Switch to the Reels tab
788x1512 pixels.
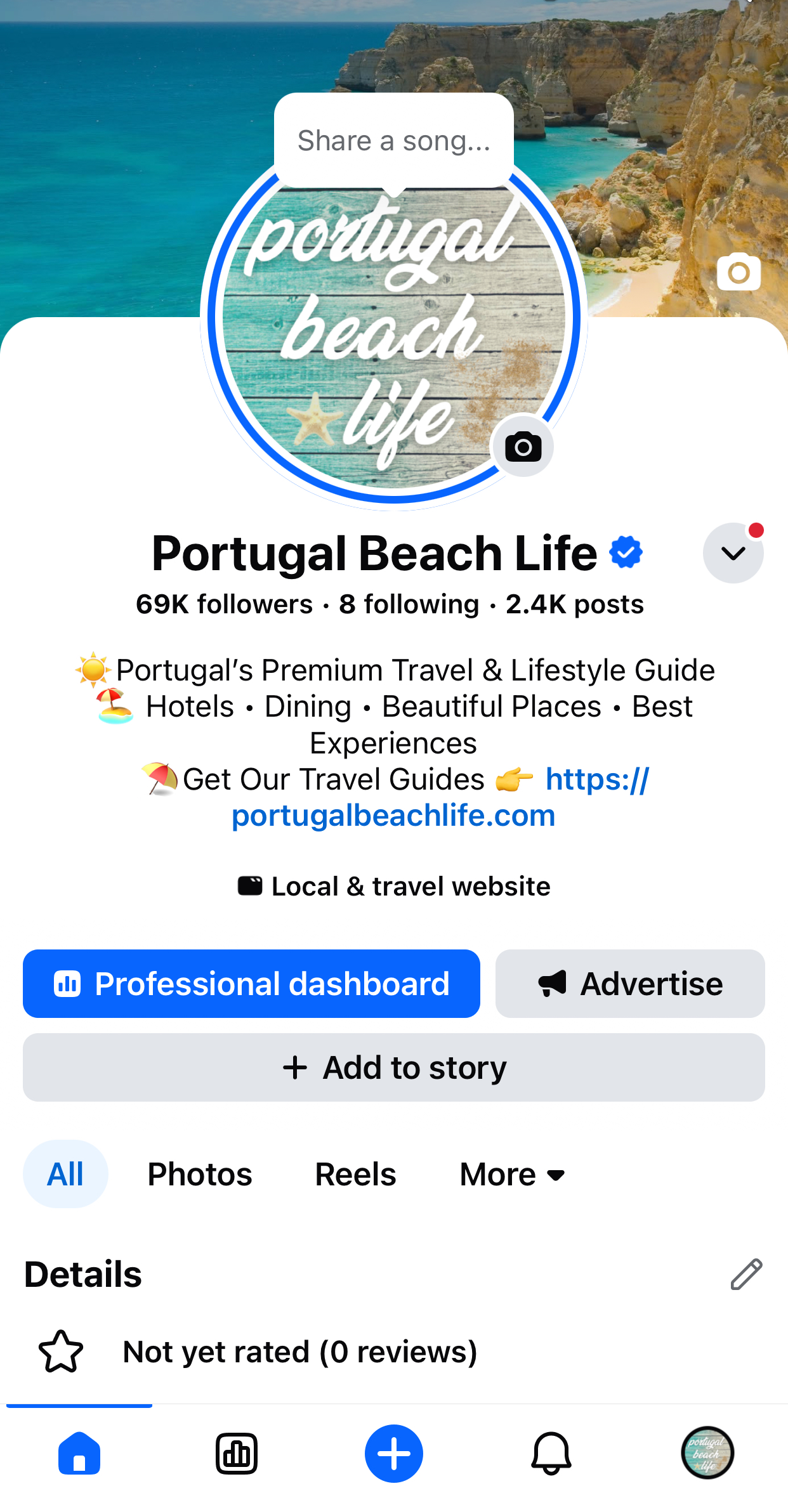pyautogui.click(x=355, y=1174)
